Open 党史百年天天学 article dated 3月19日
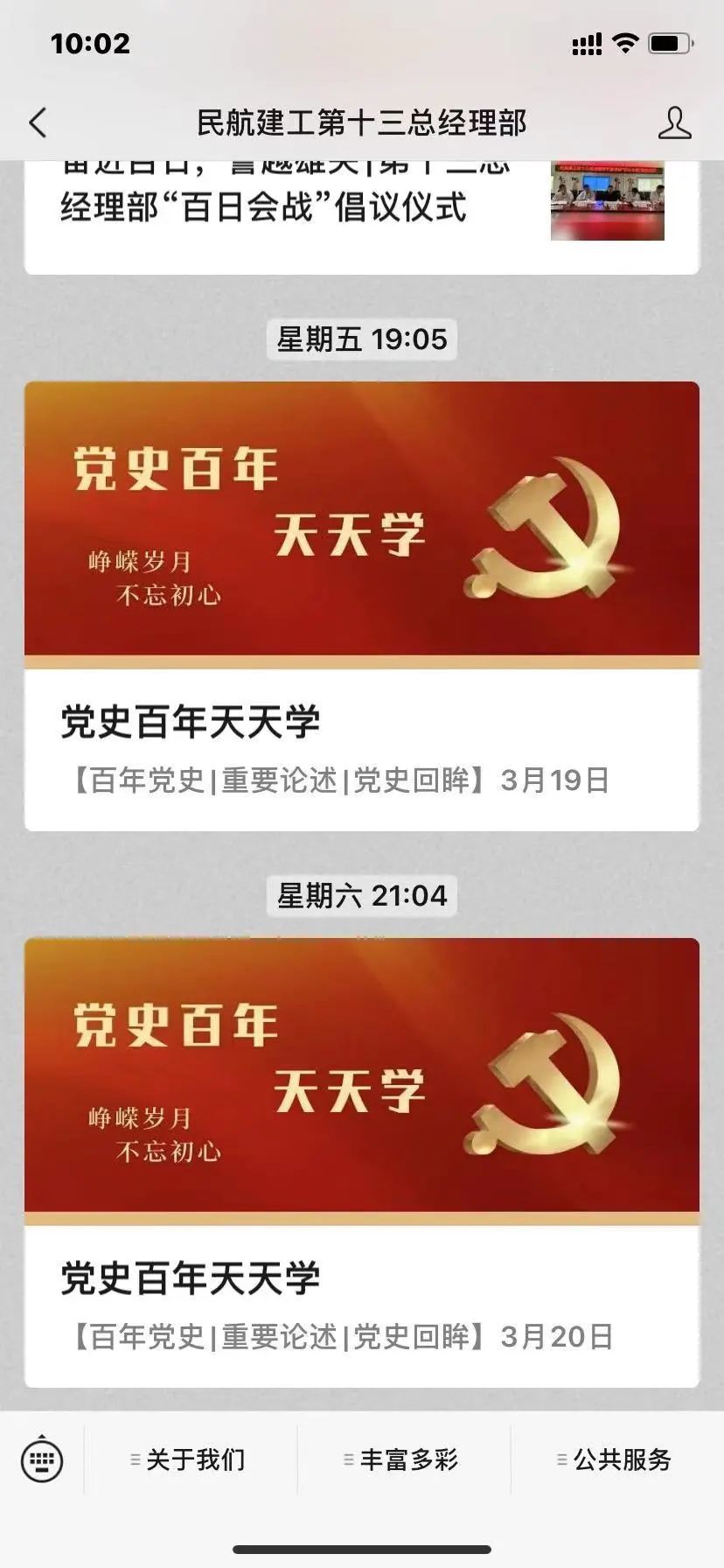This screenshot has width=724, height=1568. (x=360, y=605)
